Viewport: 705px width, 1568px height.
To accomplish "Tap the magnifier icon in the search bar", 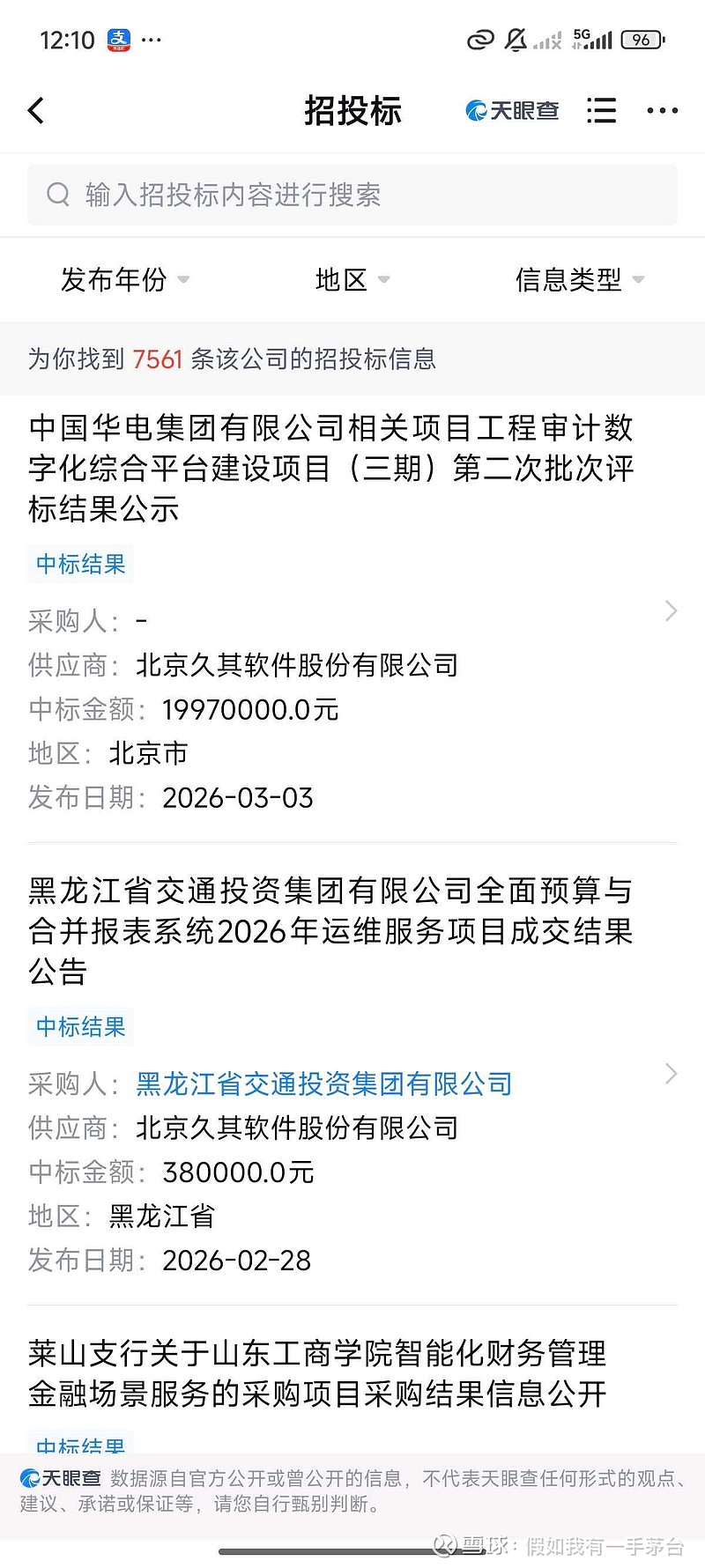I will [x=58, y=195].
